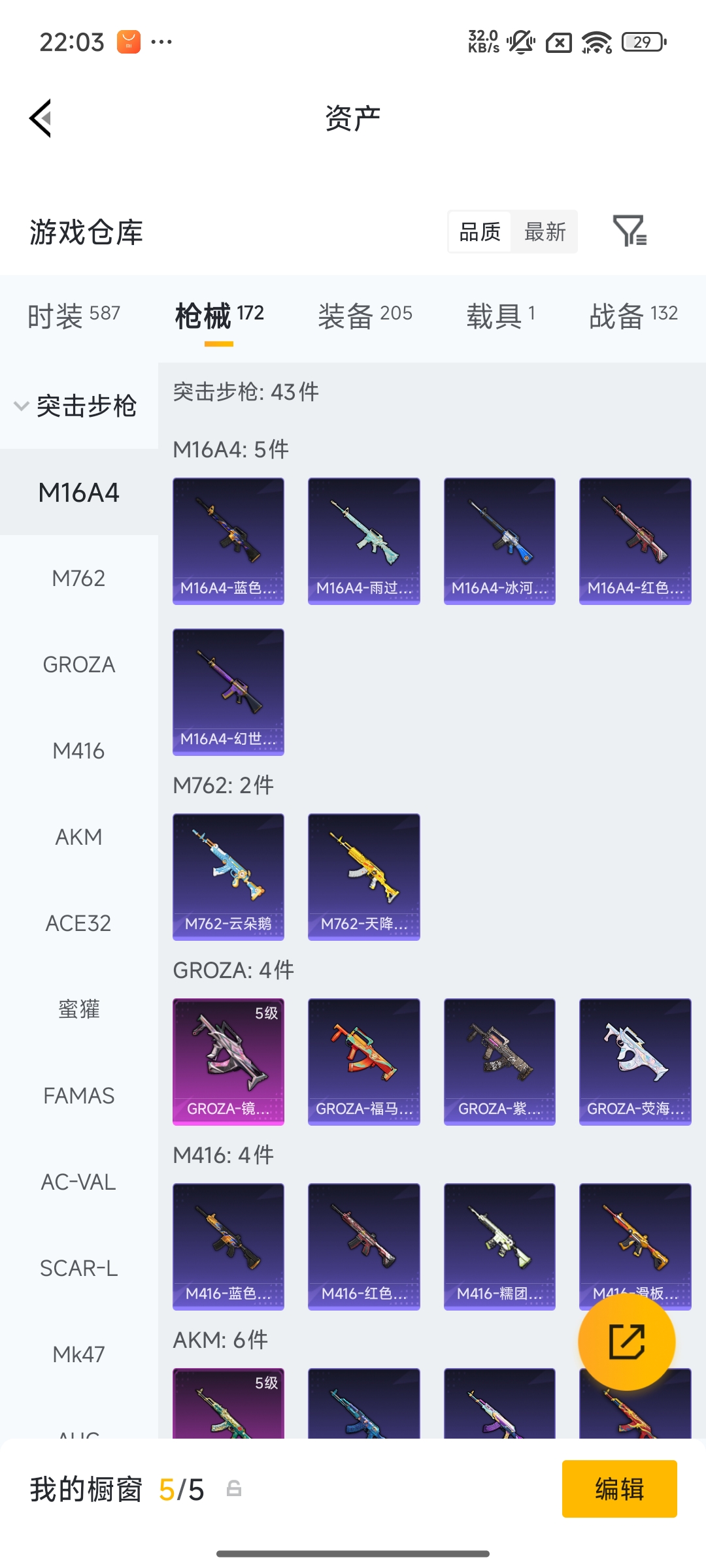The height and width of the screenshot is (1568, 706).
Task: Select M762 in the weapon sidebar
Action: tap(78, 578)
